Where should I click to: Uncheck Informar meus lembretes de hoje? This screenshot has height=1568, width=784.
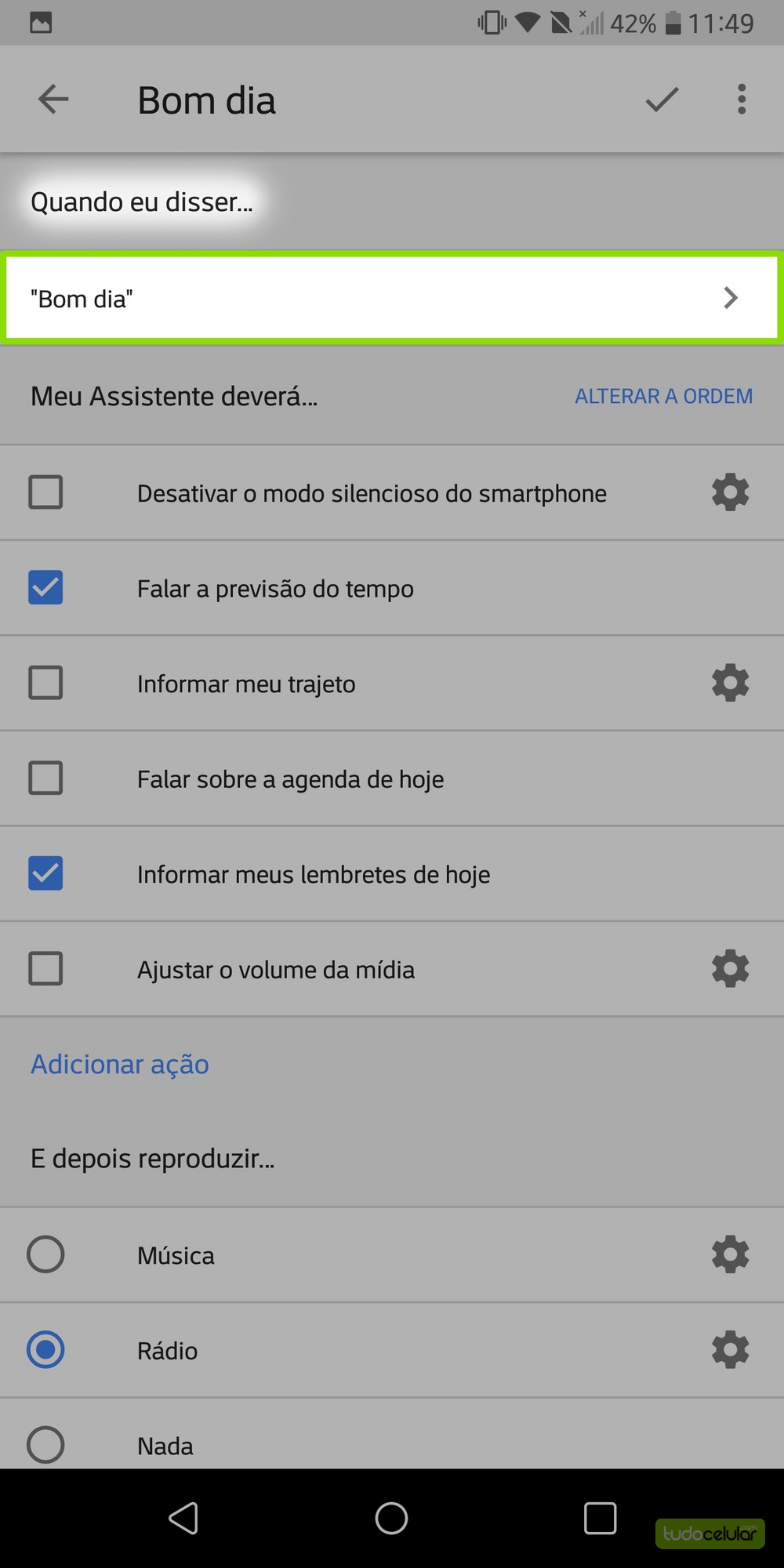pyautogui.click(x=45, y=873)
